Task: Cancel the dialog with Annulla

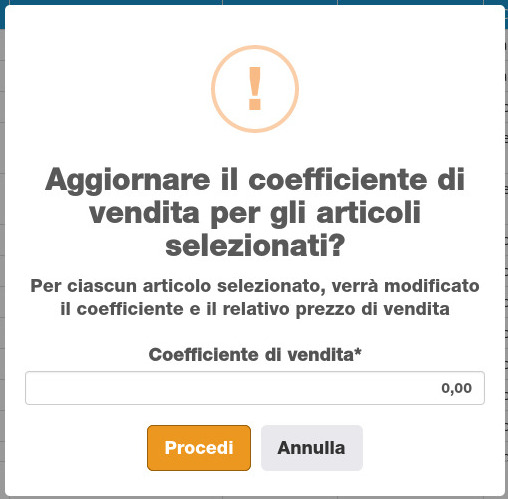Action: tap(312, 448)
